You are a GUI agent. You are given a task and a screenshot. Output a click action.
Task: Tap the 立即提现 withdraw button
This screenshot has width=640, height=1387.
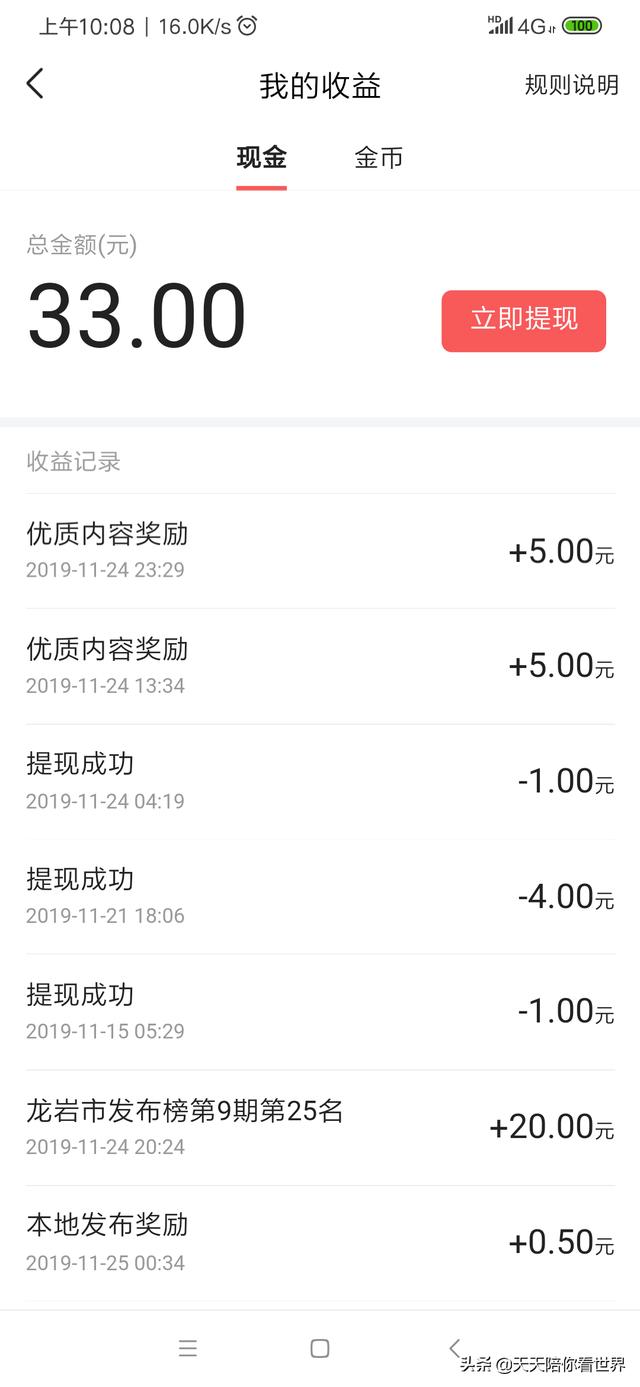524,320
